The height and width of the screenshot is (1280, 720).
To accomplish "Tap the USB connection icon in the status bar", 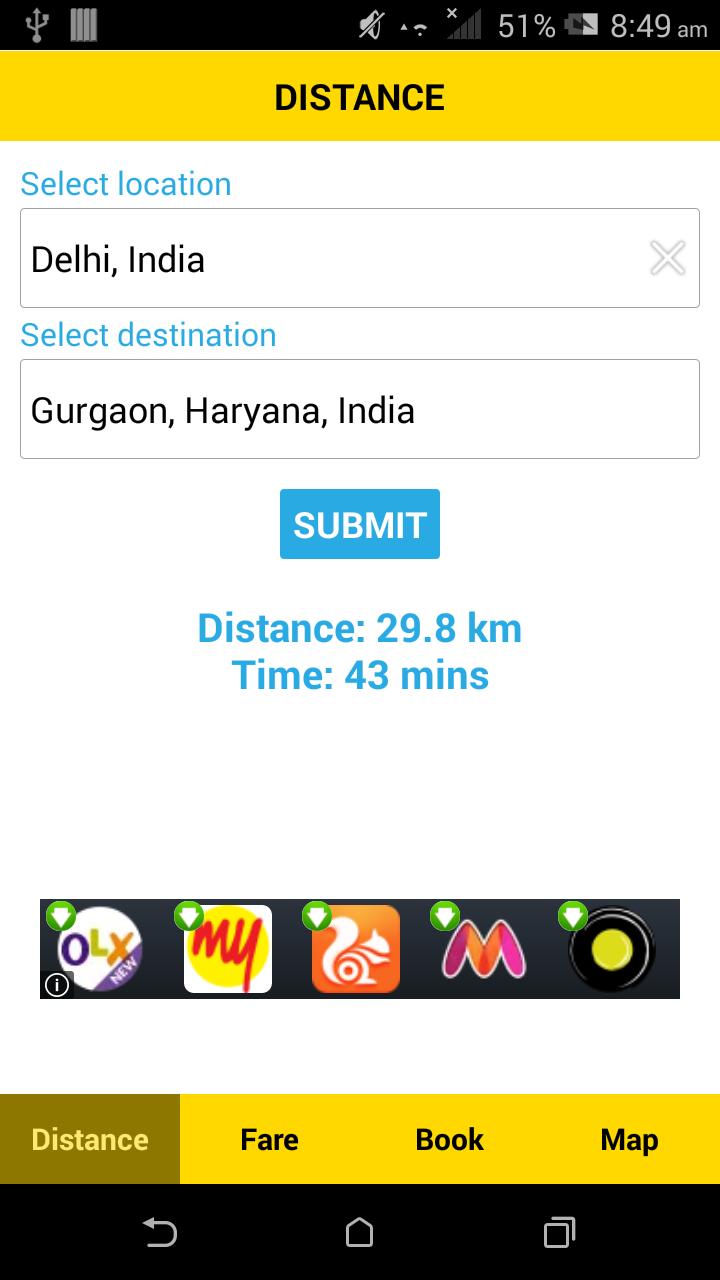I will click(39, 25).
